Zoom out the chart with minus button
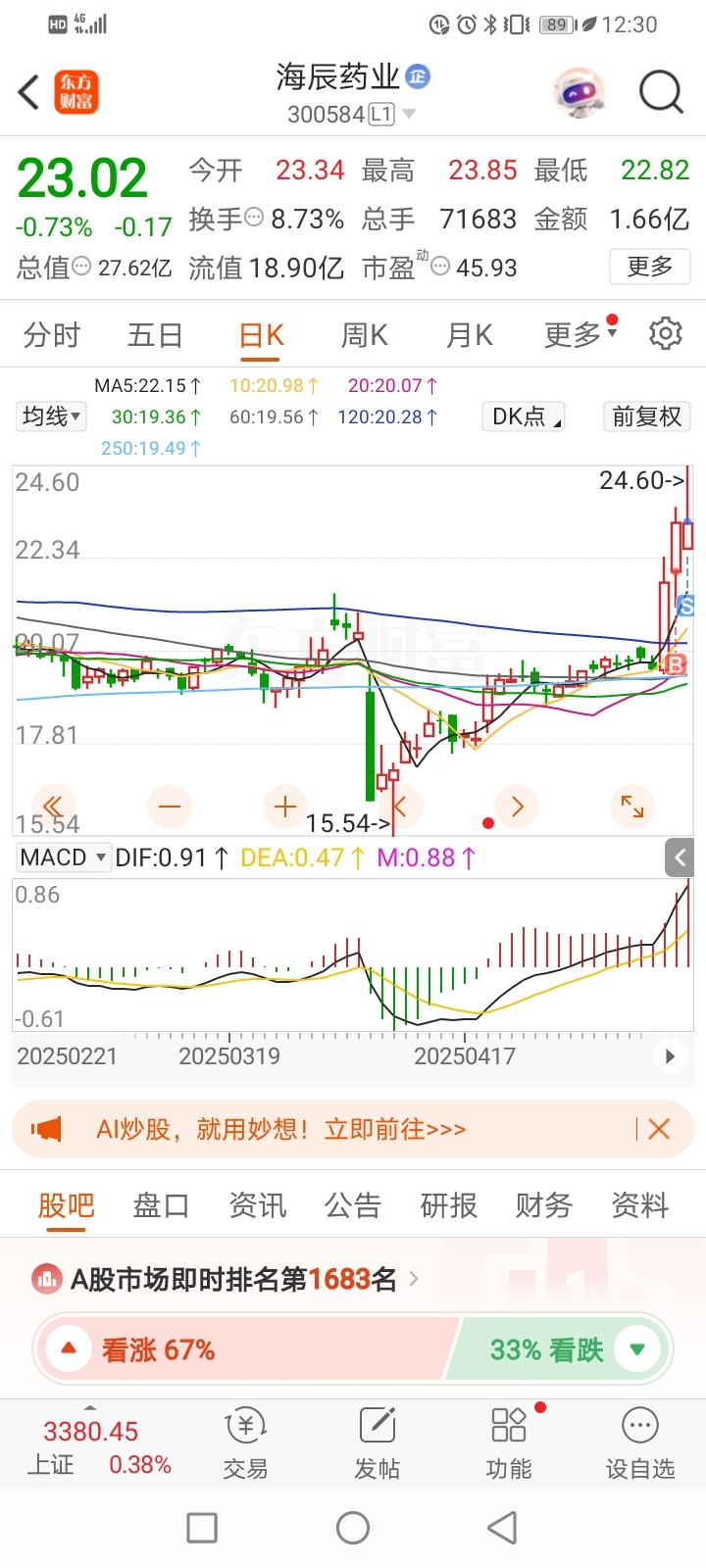Viewport: 706px width, 1568px height. pyautogui.click(x=170, y=808)
